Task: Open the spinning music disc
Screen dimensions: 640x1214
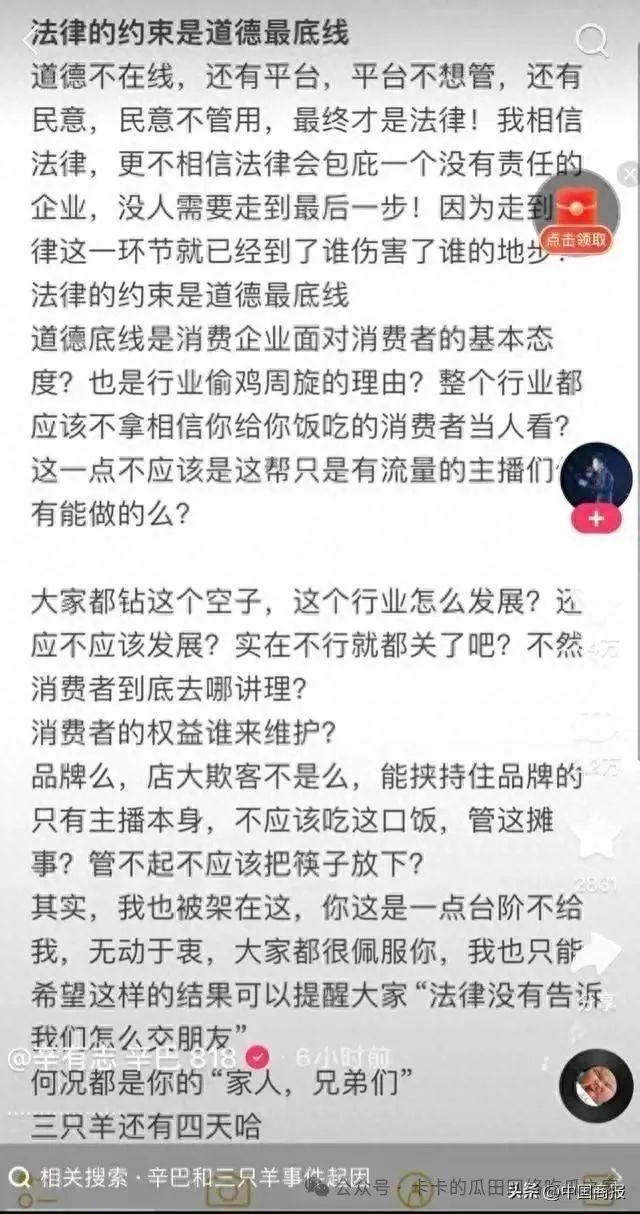Action: pyautogui.click(x=597, y=1085)
